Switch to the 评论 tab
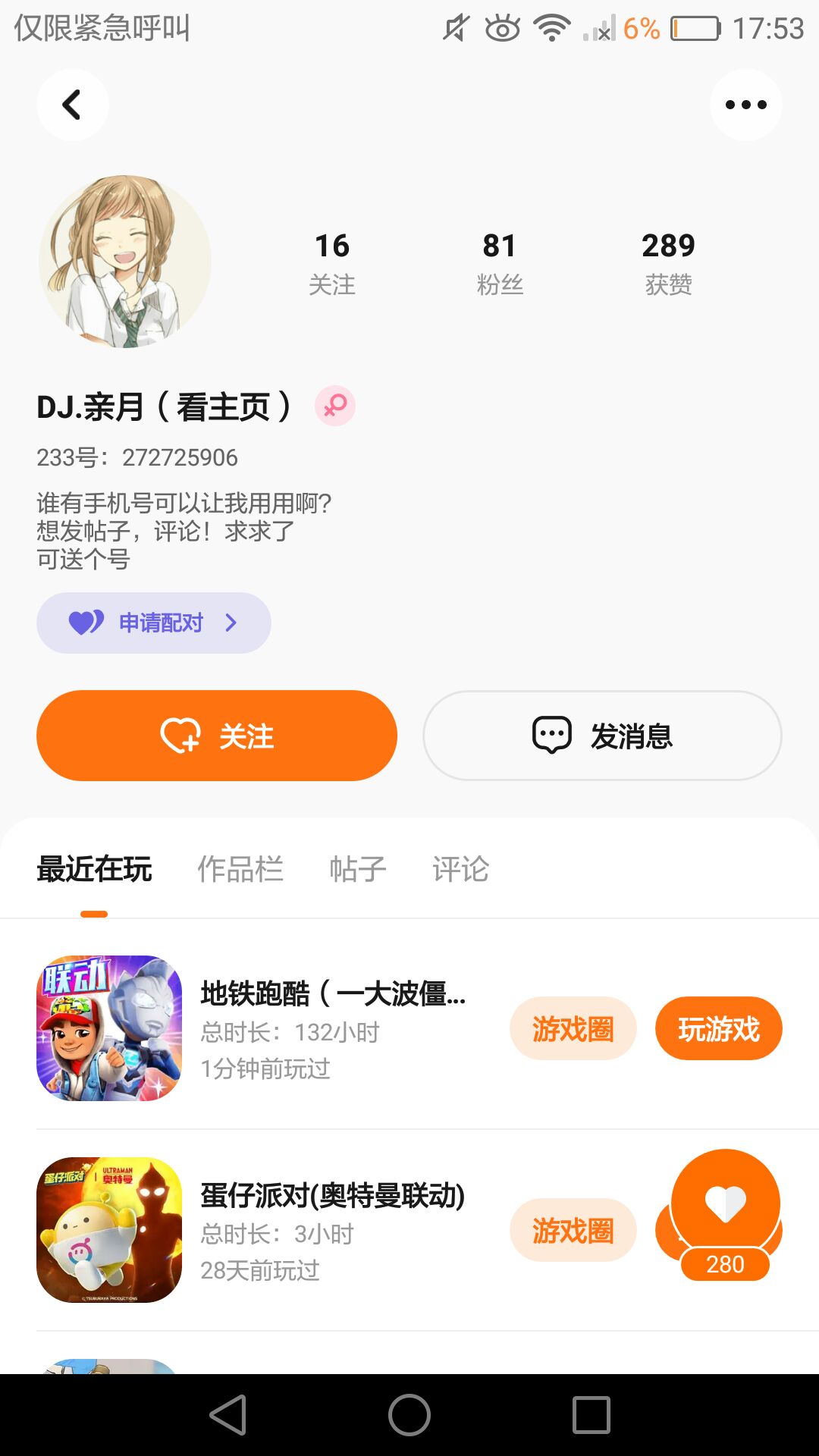 (x=460, y=869)
